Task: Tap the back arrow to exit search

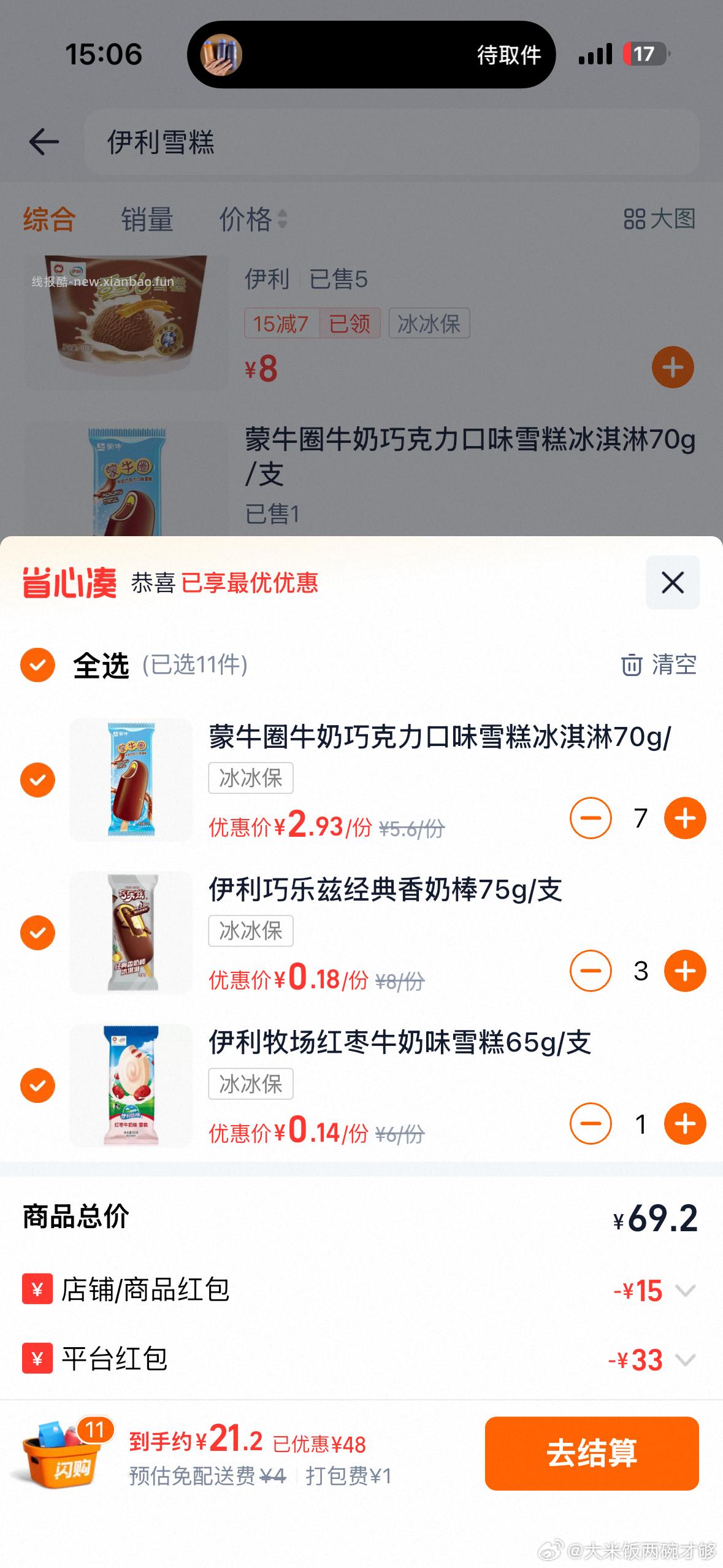Action: pos(43,141)
